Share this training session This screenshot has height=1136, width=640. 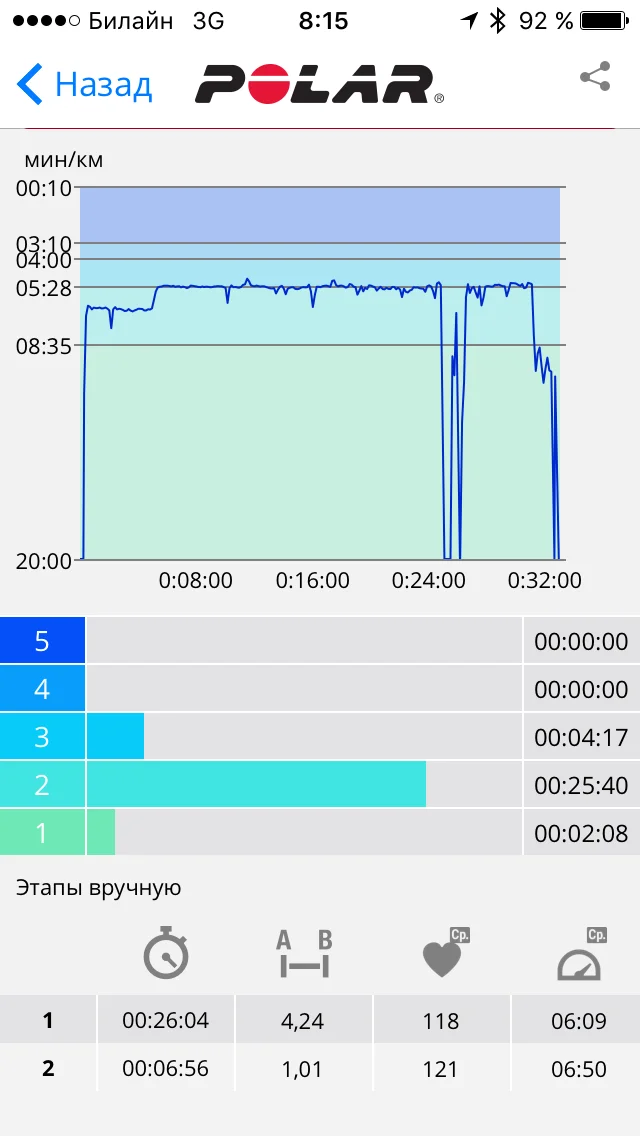click(x=595, y=78)
